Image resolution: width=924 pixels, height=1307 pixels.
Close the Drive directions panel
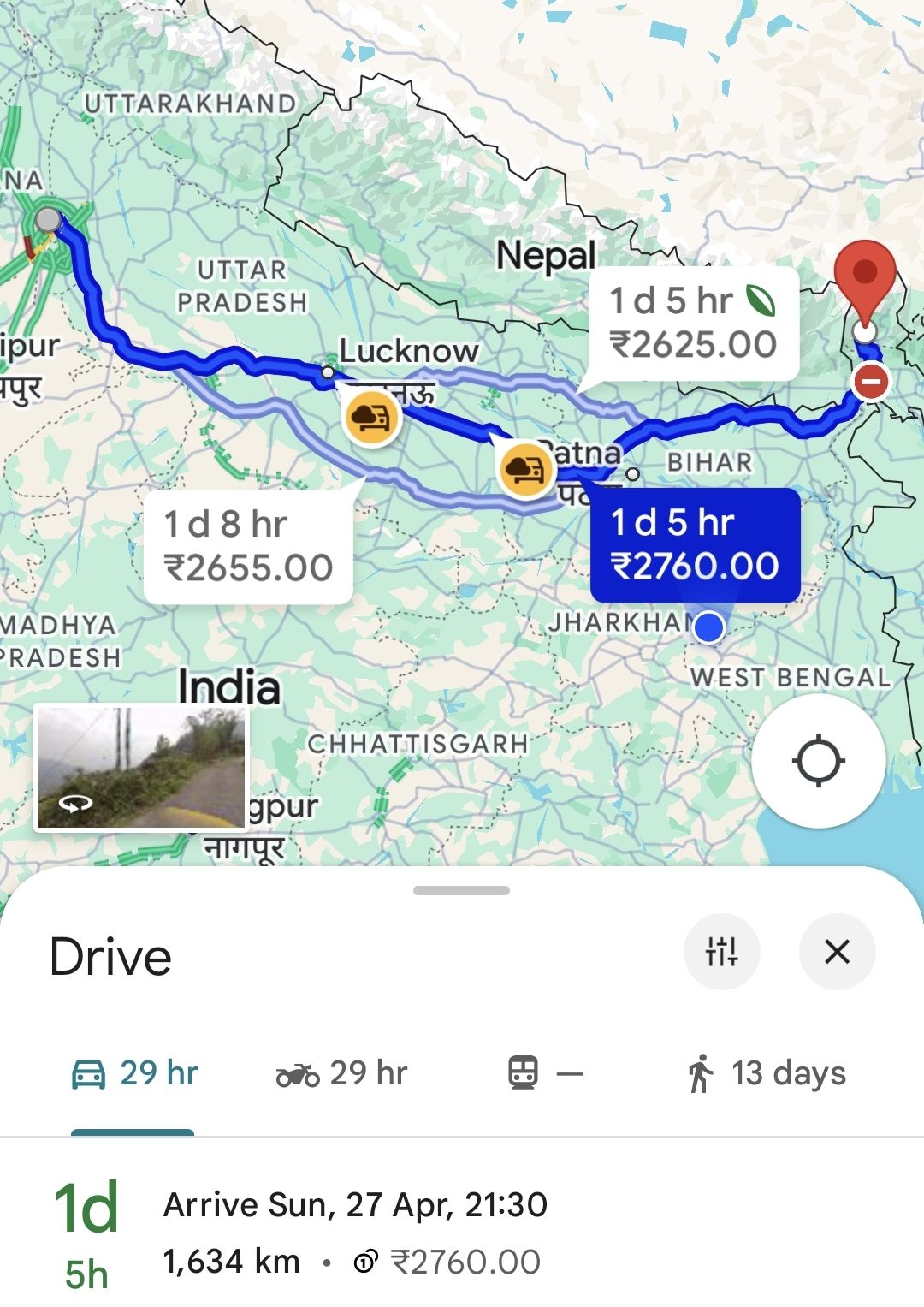coord(836,951)
